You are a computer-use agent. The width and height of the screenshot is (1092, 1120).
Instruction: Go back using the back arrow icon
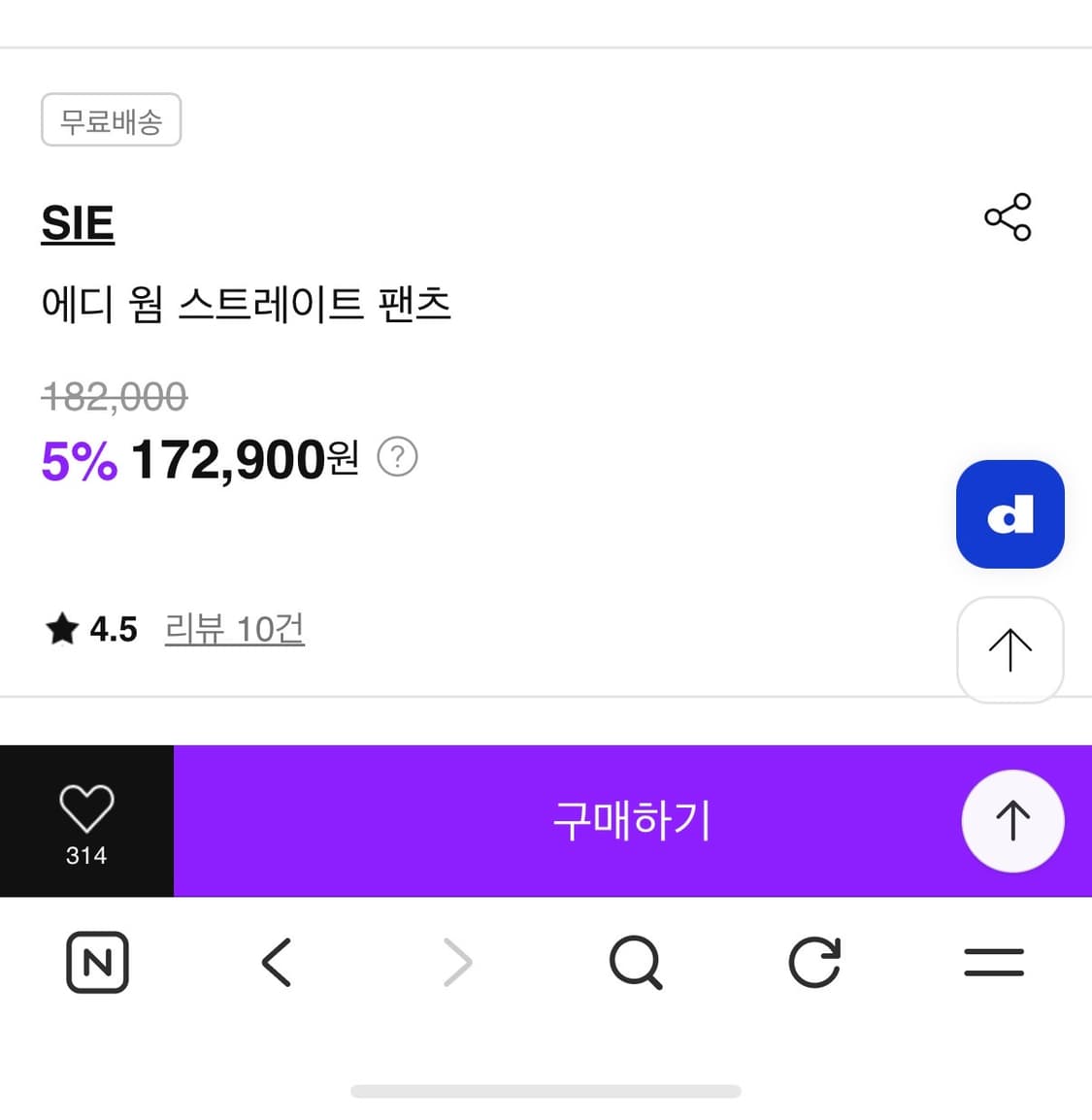pos(277,963)
